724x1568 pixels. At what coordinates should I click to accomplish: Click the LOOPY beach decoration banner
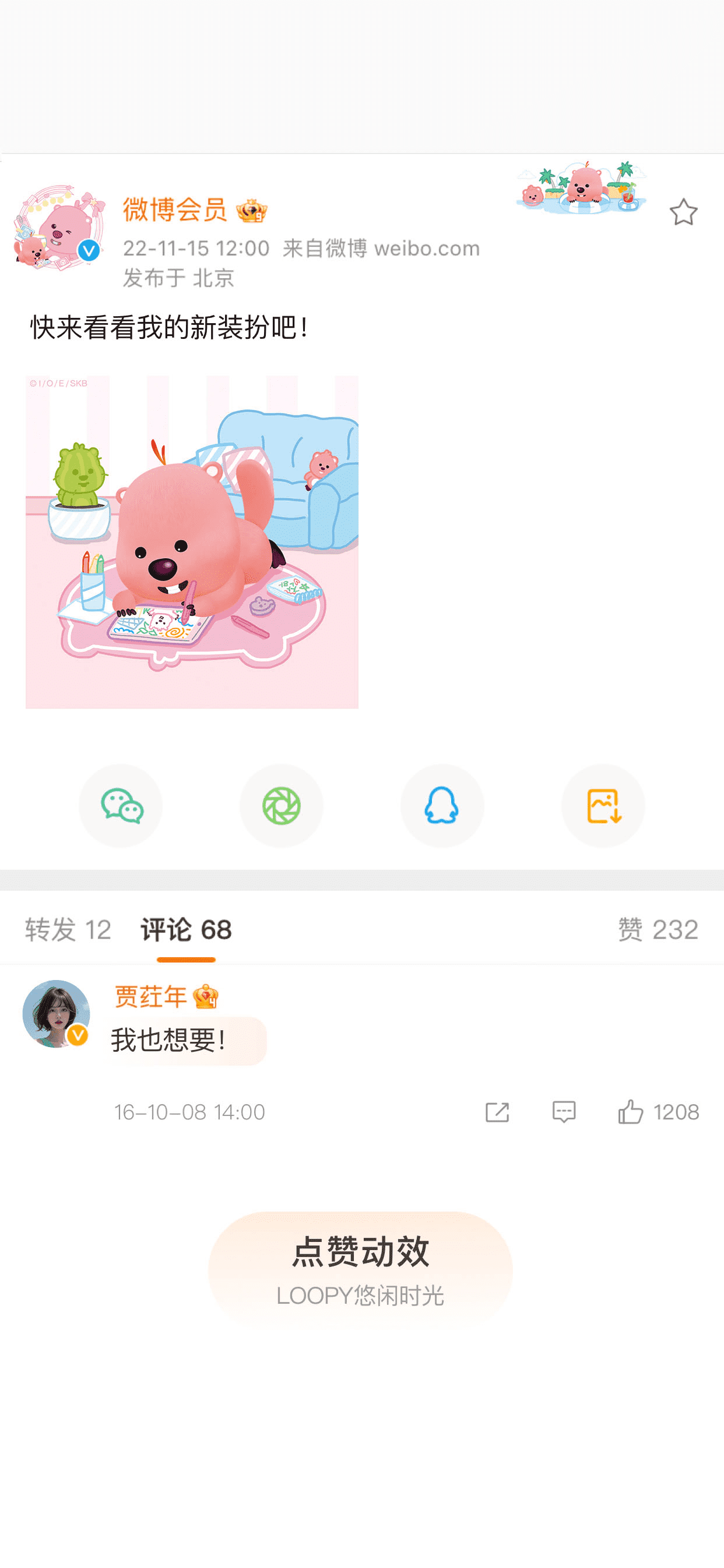(582, 186)
